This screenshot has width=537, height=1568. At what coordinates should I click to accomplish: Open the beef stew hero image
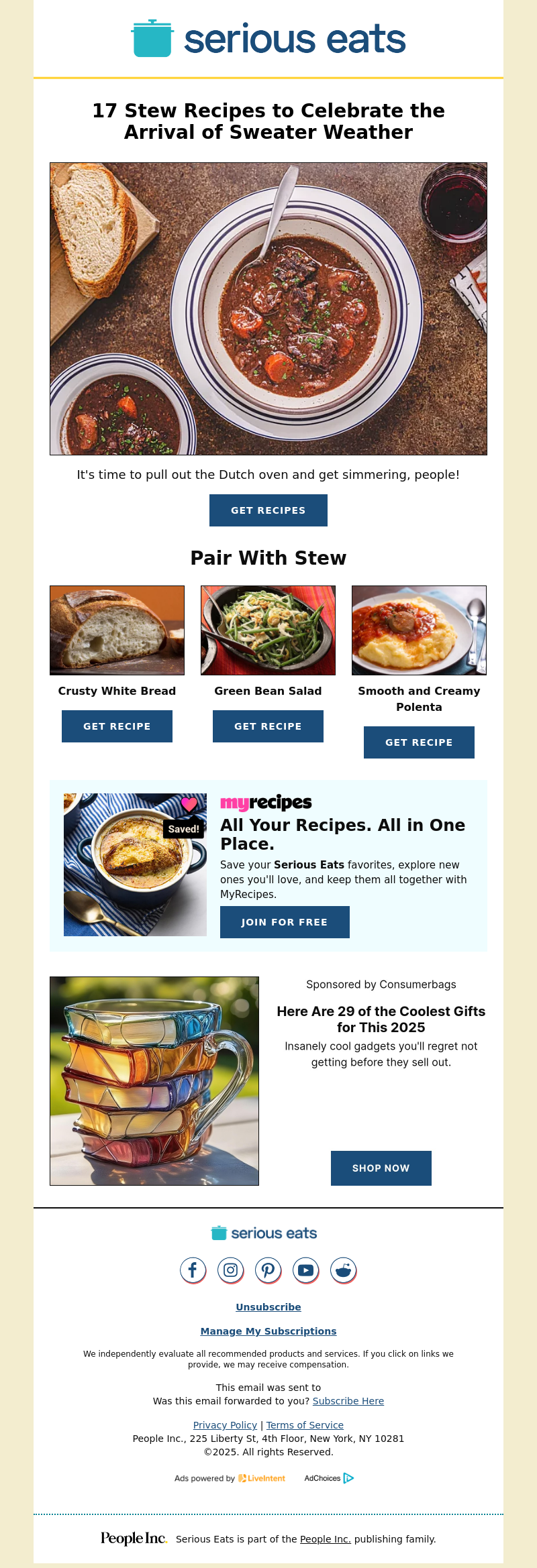(x=268, y=309)
